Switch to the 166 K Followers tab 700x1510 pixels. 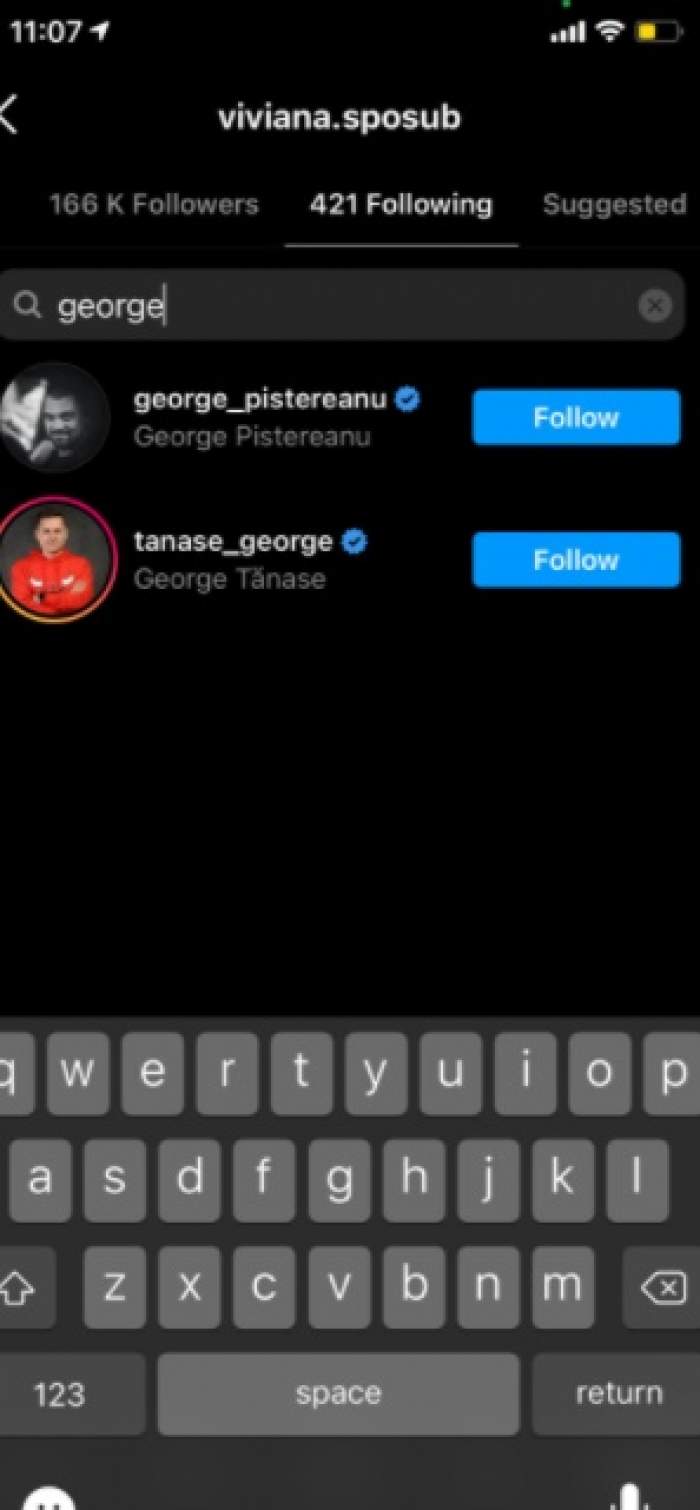coord(154,205)
